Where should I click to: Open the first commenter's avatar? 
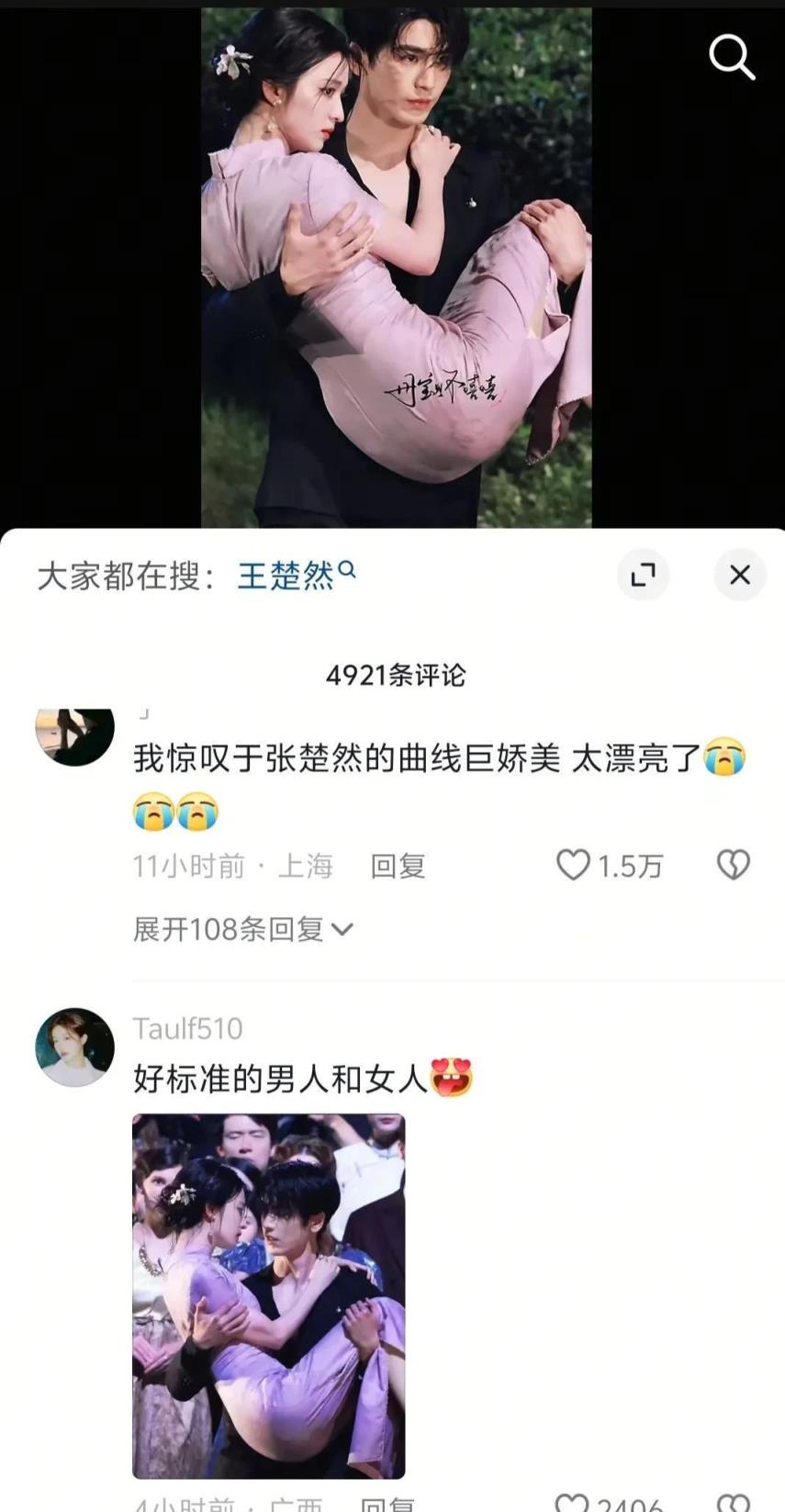[x=74, y=736]
